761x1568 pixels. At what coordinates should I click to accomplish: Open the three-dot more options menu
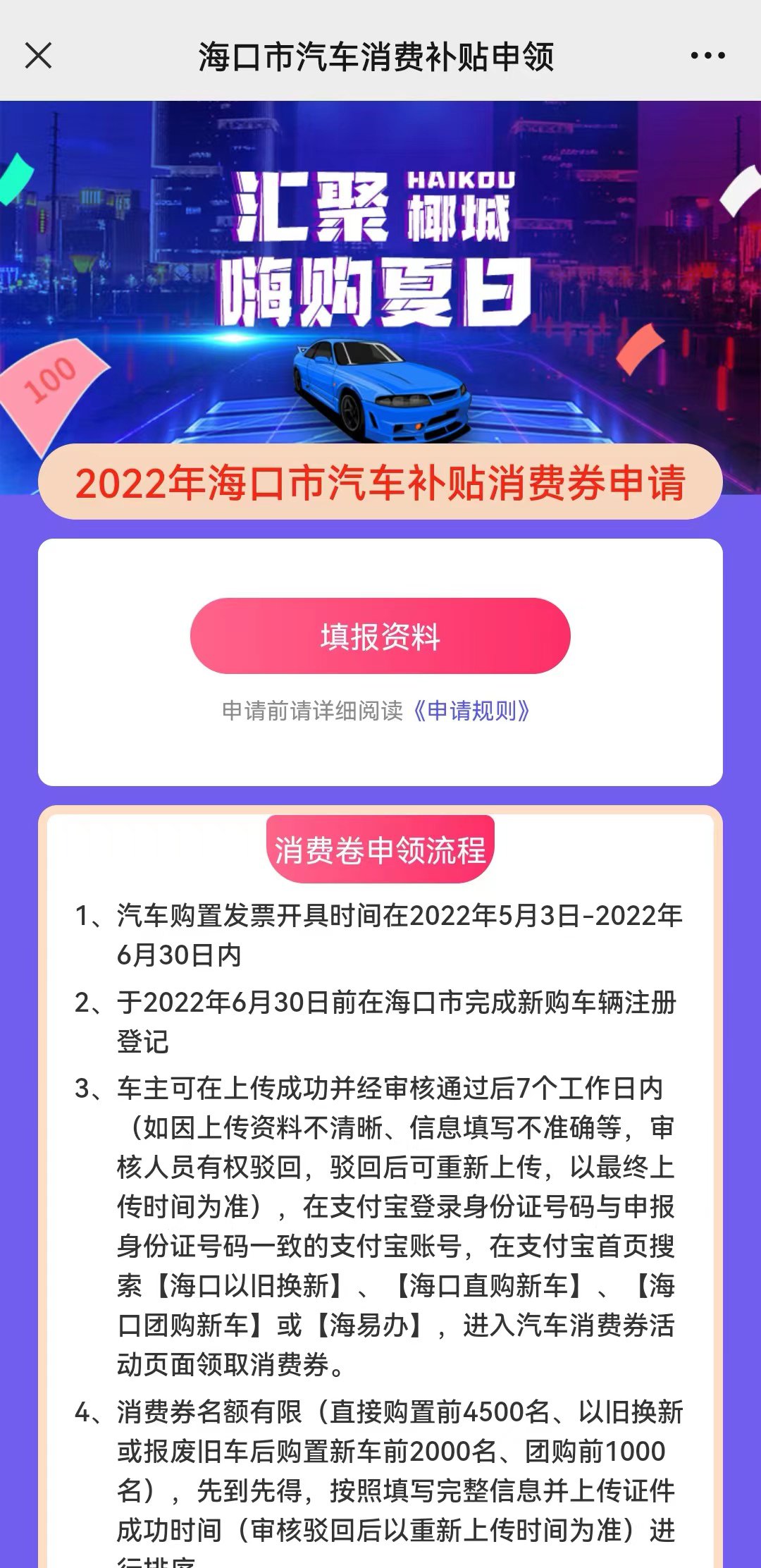pyautogui.click(x=707, y=56)
